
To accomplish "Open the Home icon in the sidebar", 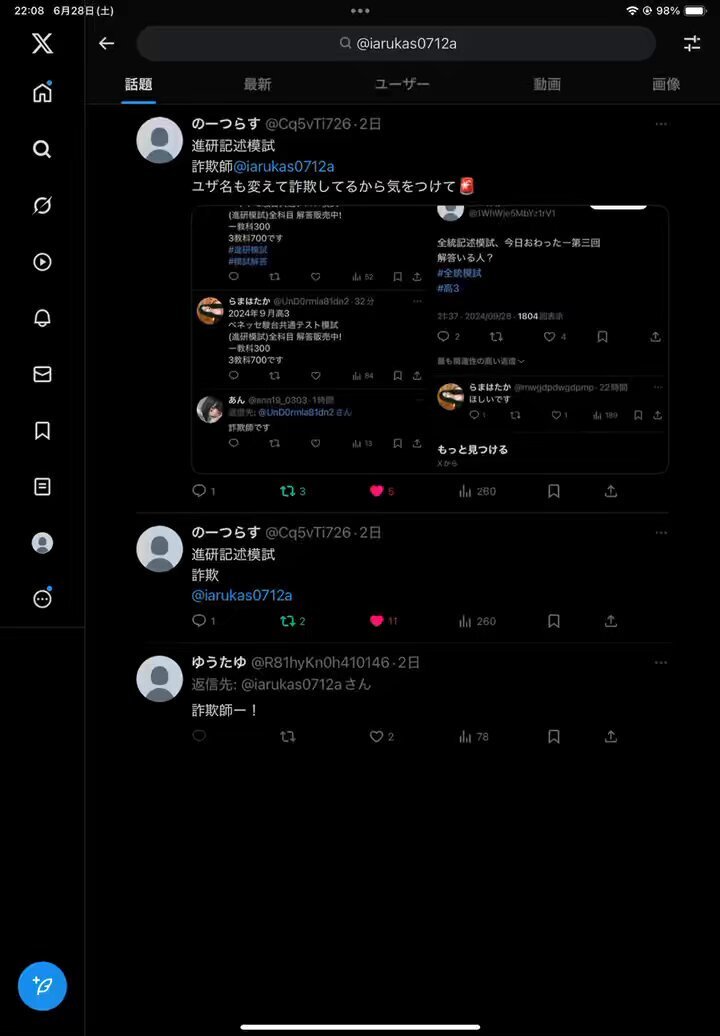I will tap(42, 93).
